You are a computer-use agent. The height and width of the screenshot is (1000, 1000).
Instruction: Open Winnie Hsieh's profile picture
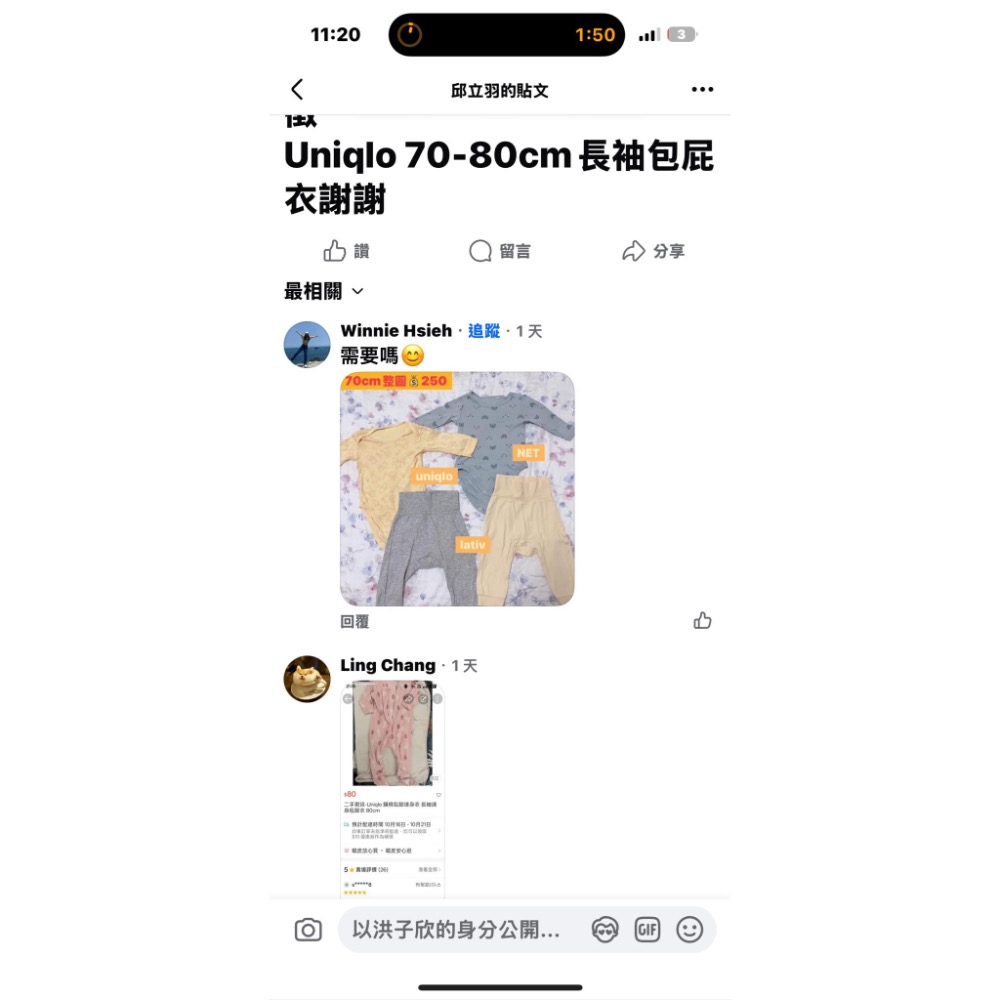point(307,345)
